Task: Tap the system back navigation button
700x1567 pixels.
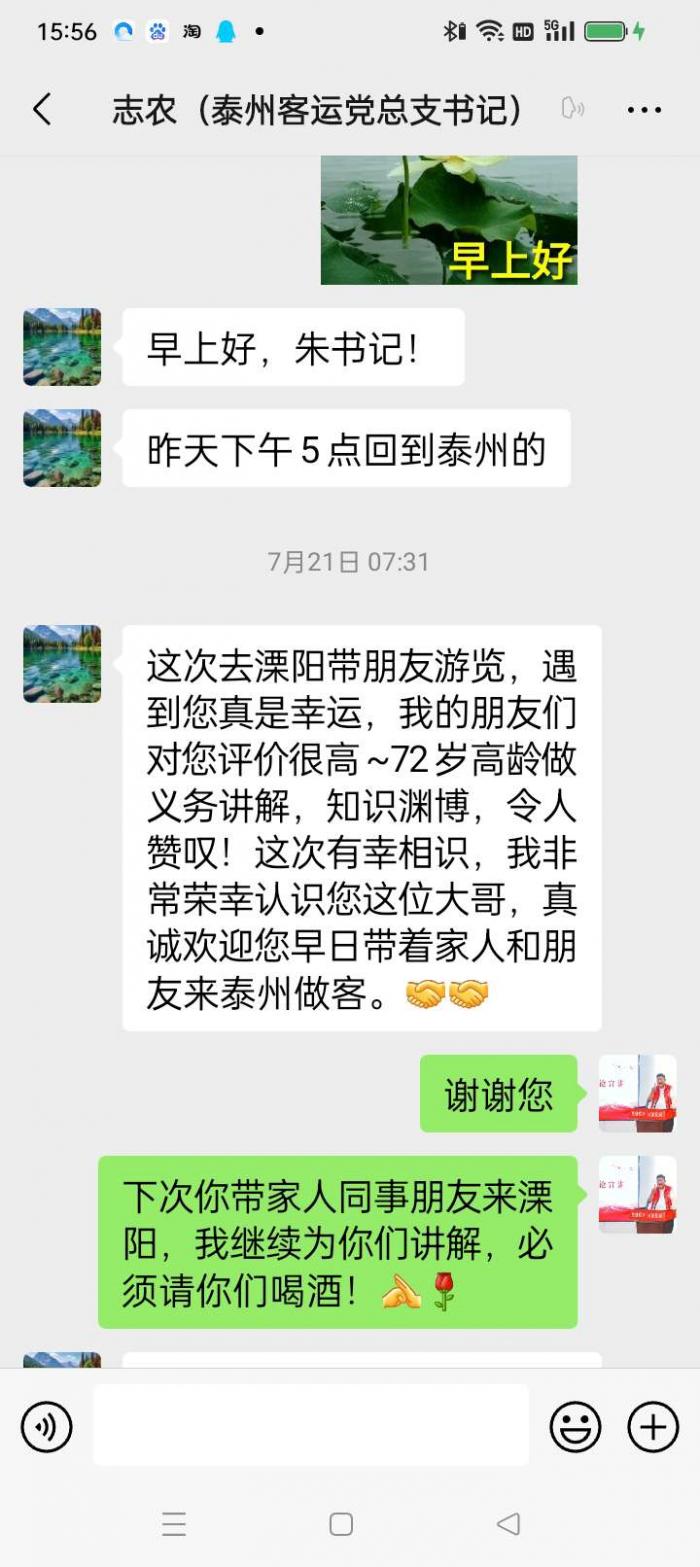Action: [508, 1523]
